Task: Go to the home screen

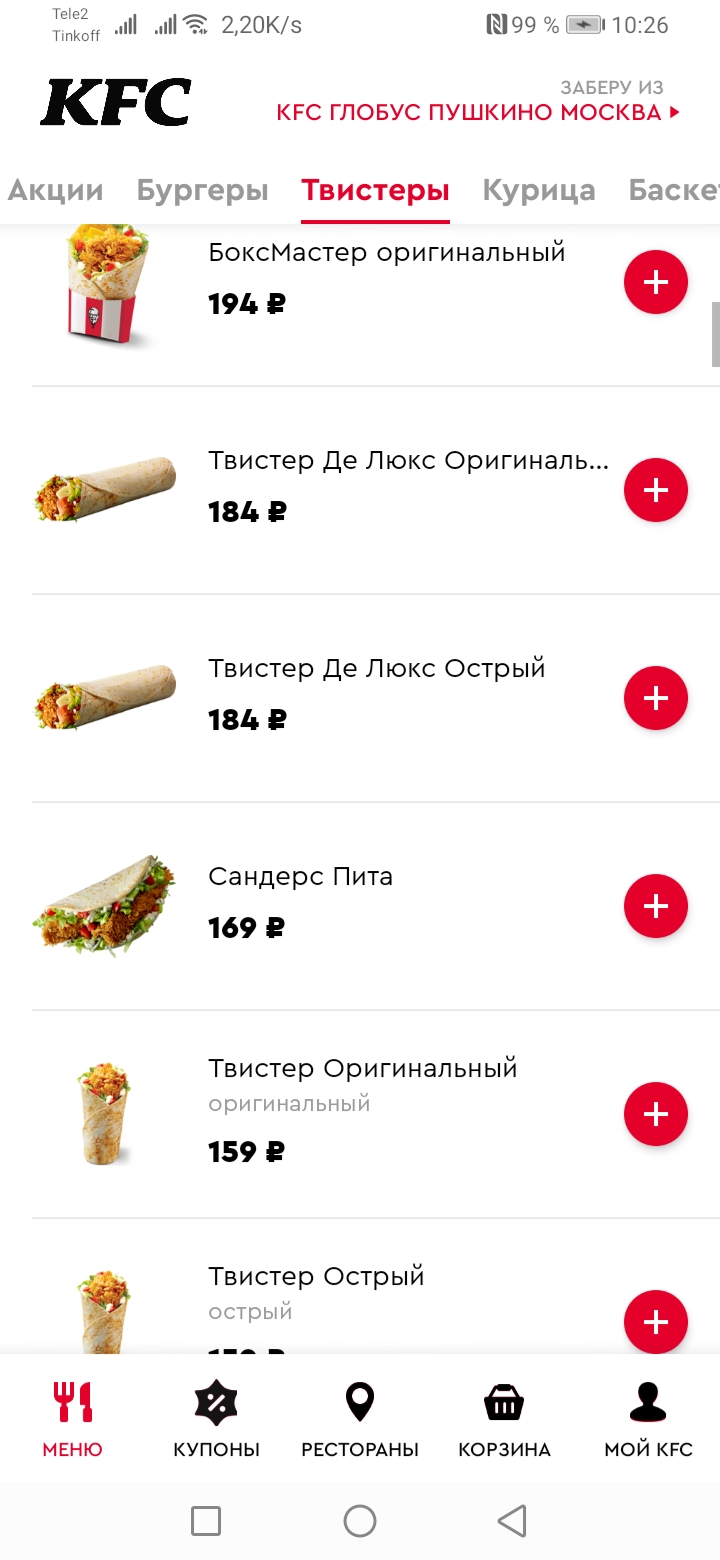Action: 360,1521
